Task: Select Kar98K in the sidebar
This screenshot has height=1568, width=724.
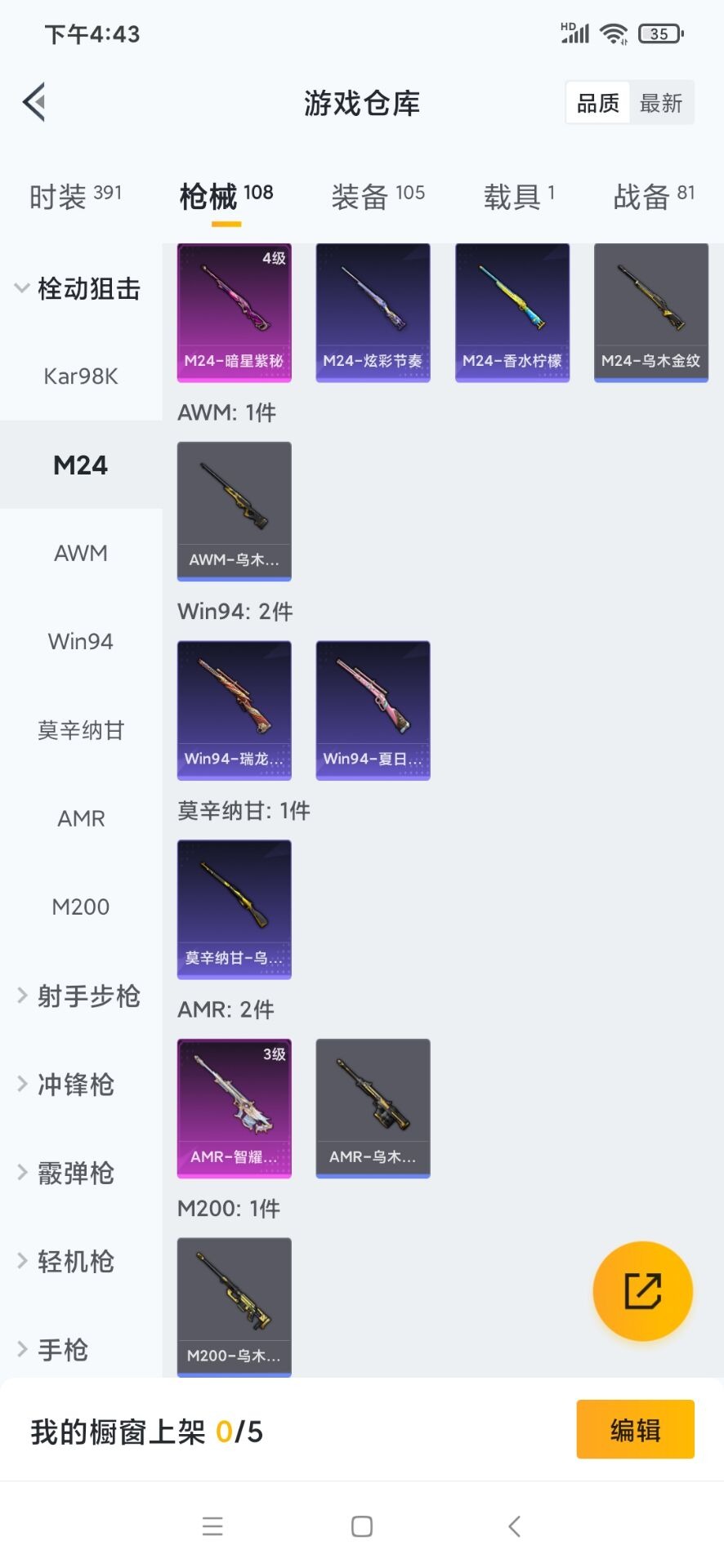Action: coord(81,376)
